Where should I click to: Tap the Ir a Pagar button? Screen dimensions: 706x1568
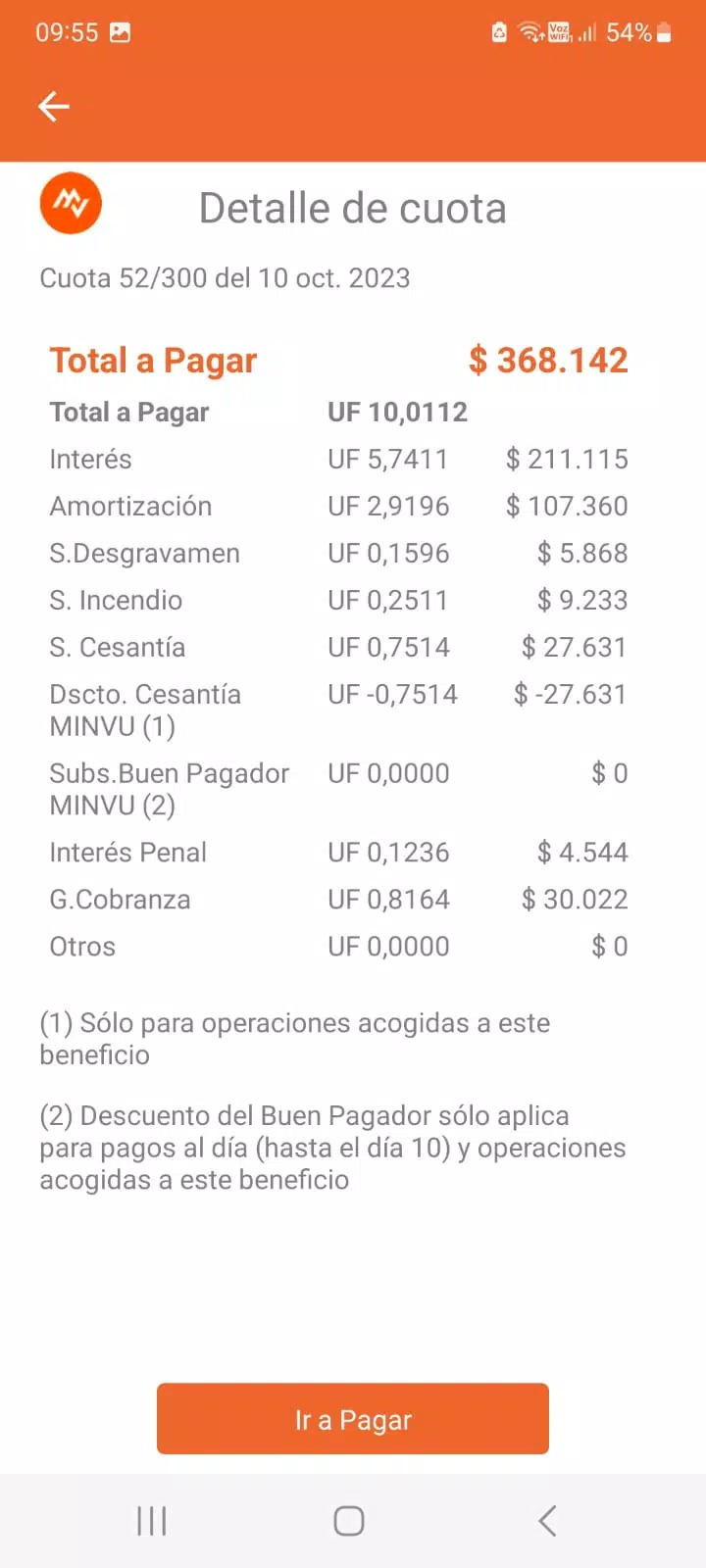coord(353,1418)
